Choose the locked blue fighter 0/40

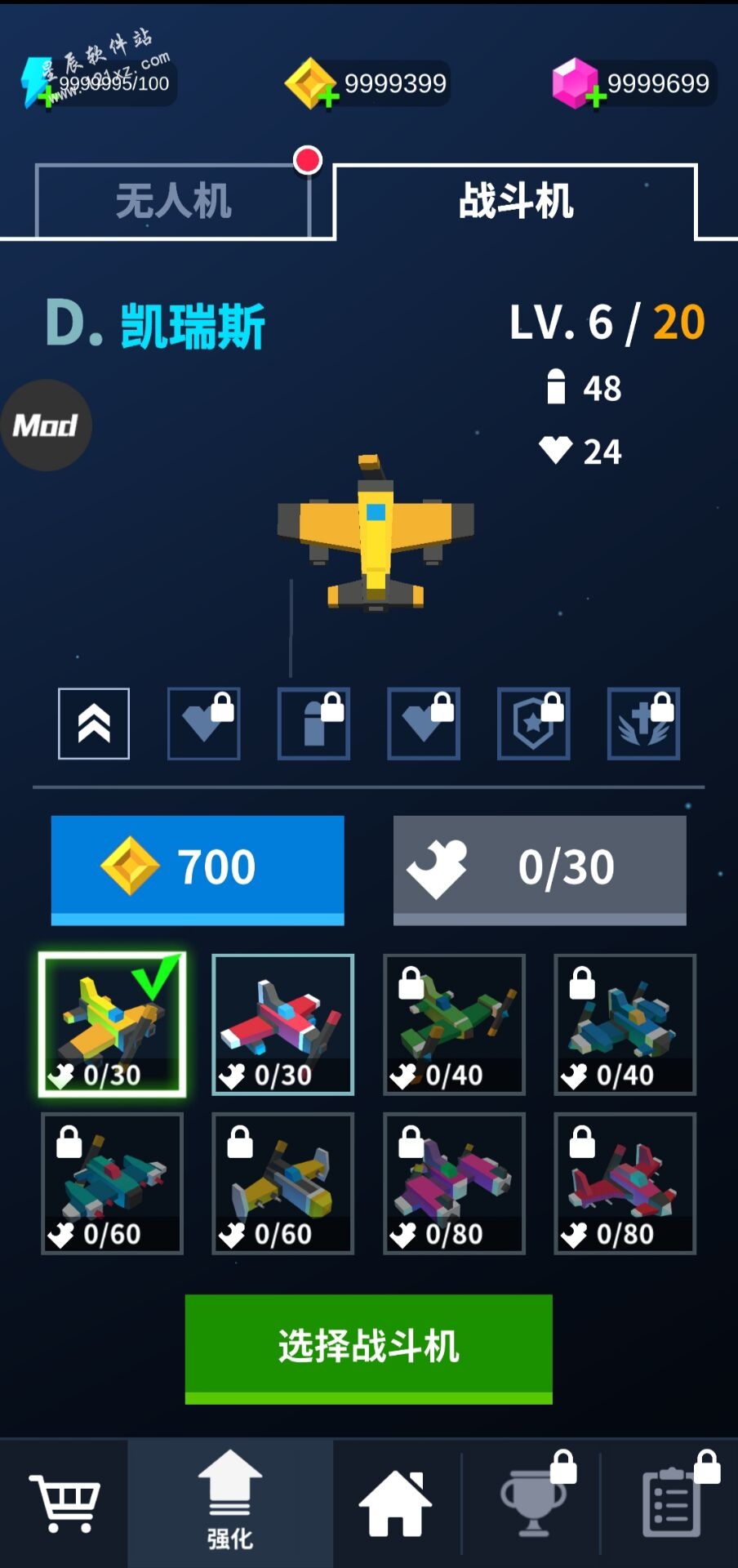[x=625, y=1024]
